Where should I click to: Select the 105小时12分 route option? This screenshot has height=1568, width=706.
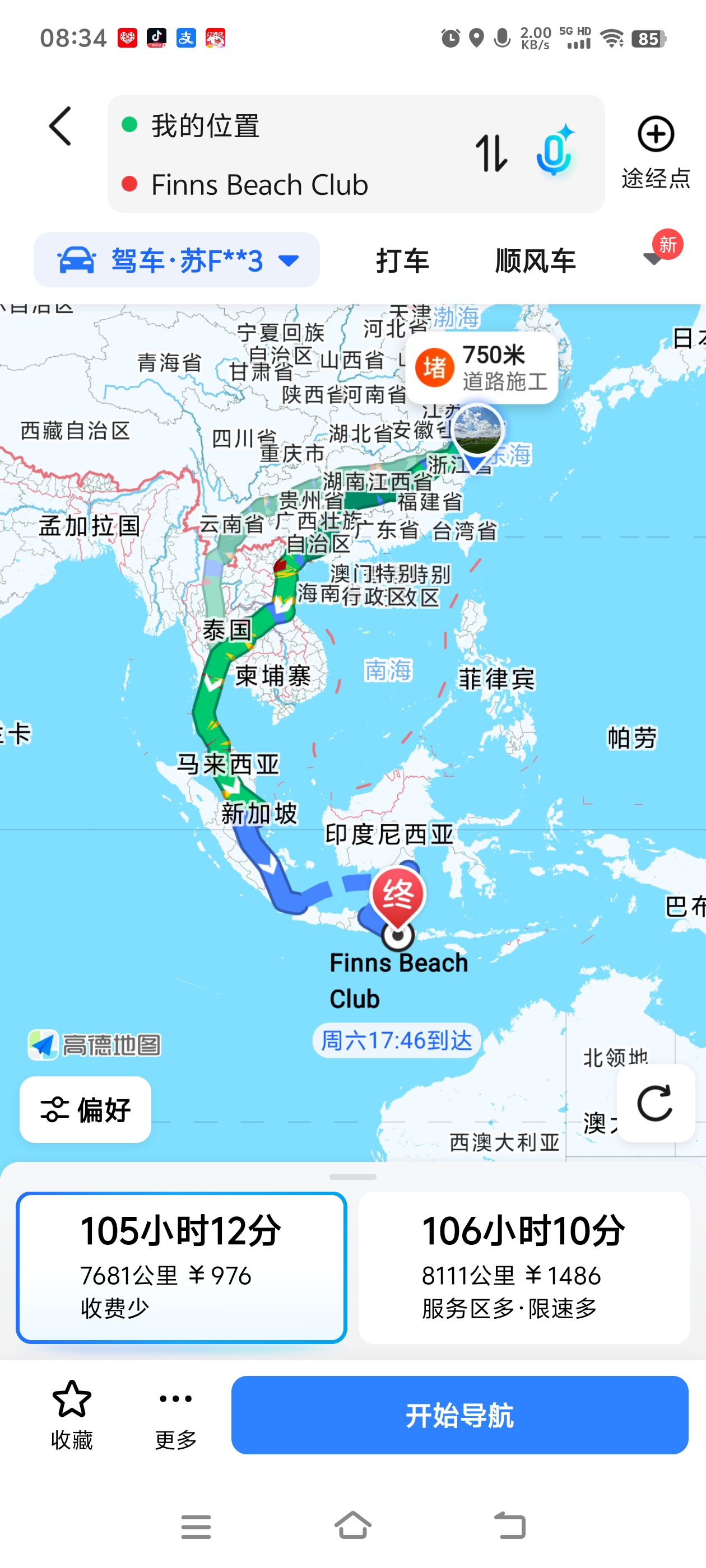(182, 1267)
